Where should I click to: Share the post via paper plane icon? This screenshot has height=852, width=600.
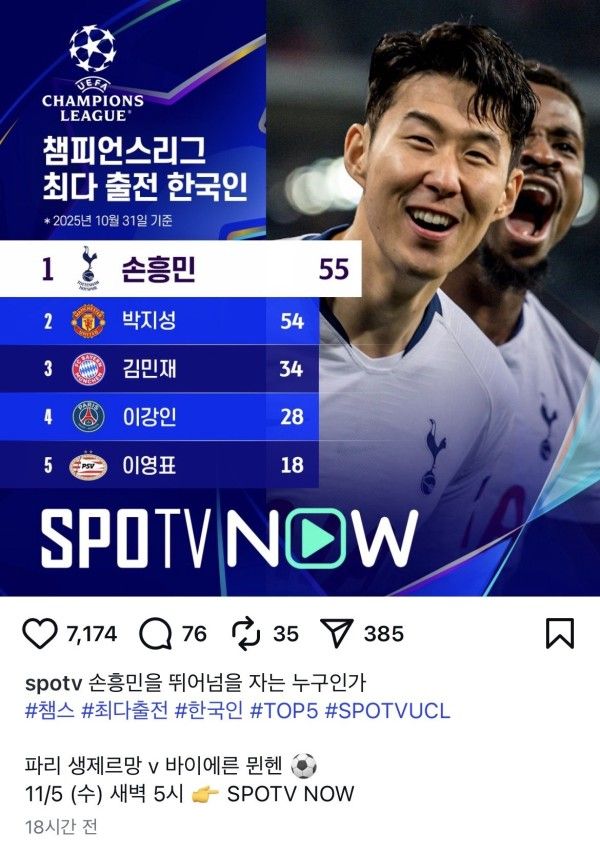(336, 633)
